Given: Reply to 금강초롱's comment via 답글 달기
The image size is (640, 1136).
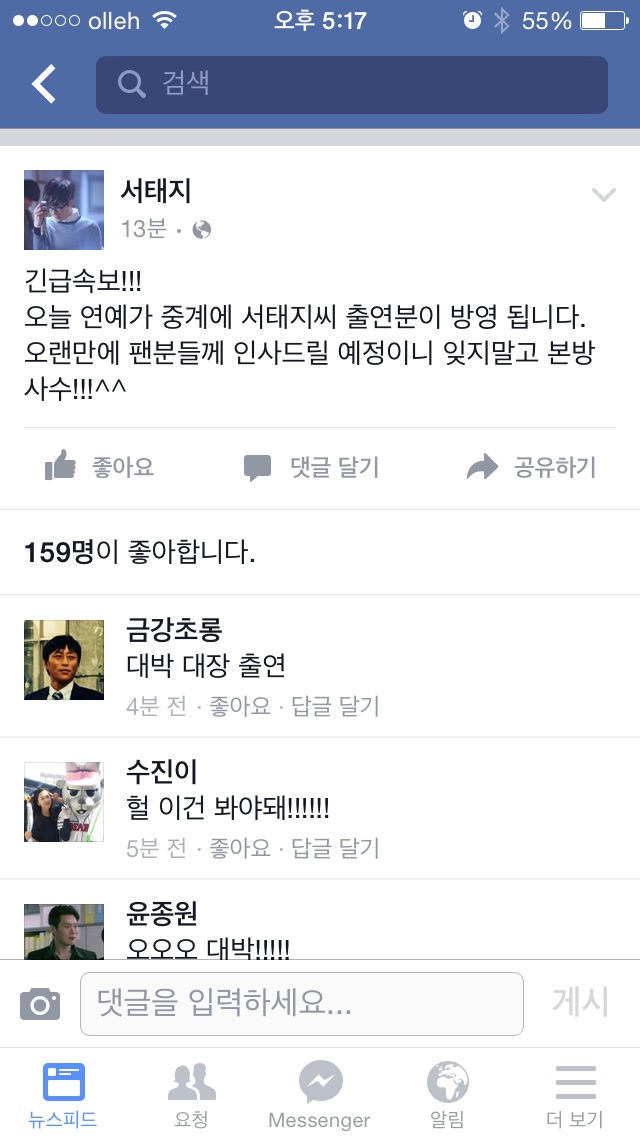Looking at the screenshot, I should pos(336,706).
